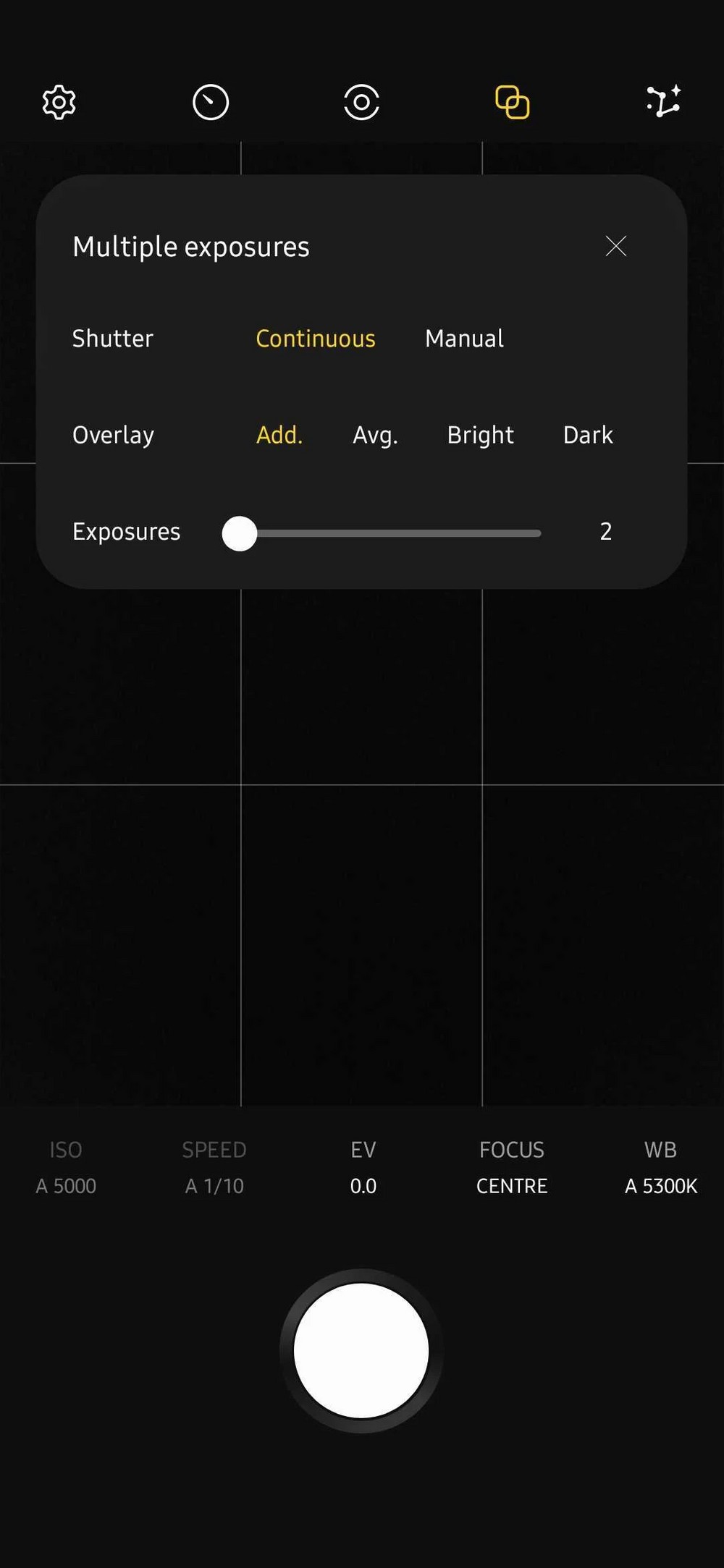Open the WB white balance setting
The image size is (724, 1568).
click(660, 1167)
